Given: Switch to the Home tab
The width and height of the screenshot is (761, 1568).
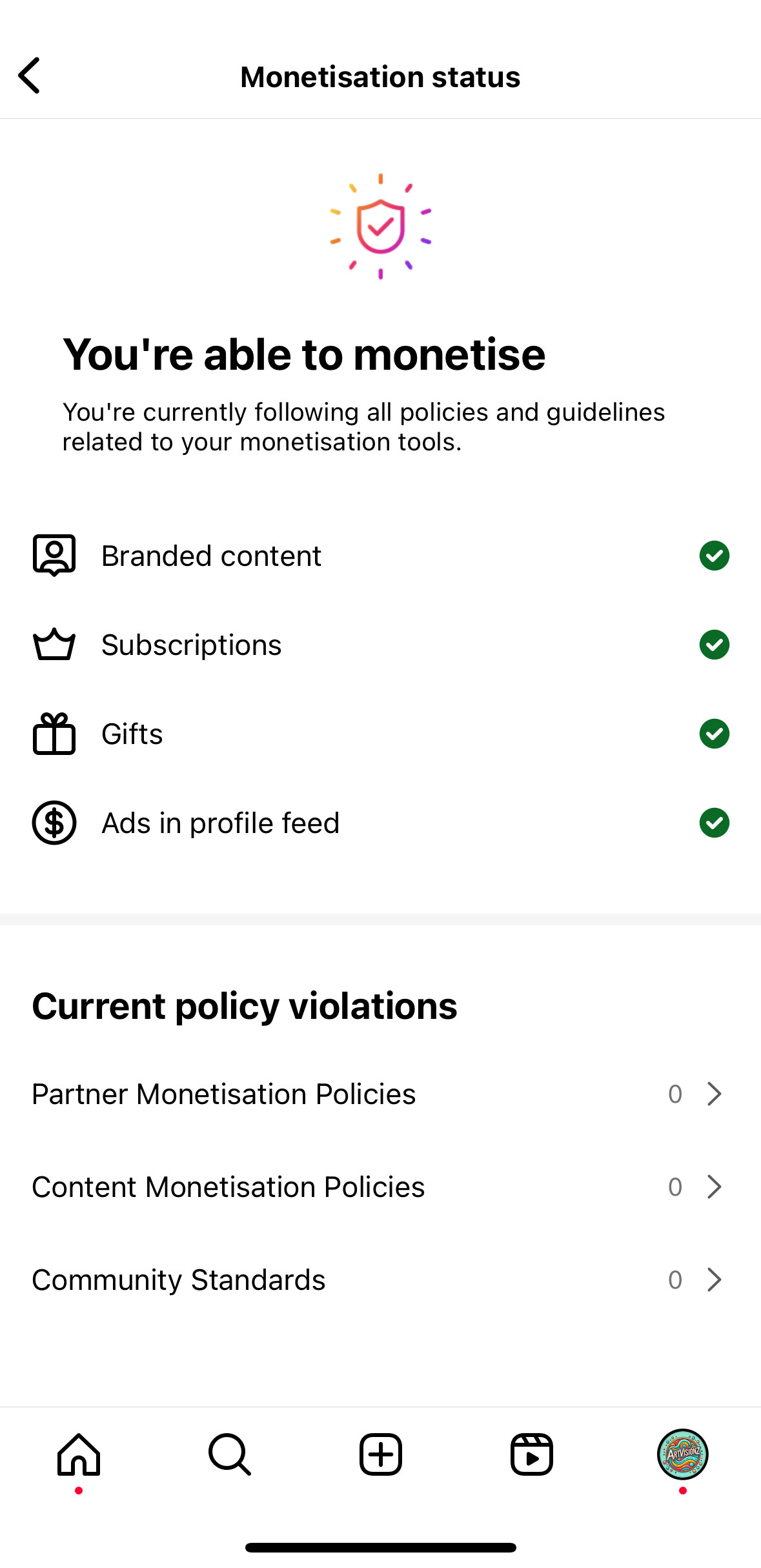Looking at the screenshot, I should pyautogui.click(x=79, y=1455).
